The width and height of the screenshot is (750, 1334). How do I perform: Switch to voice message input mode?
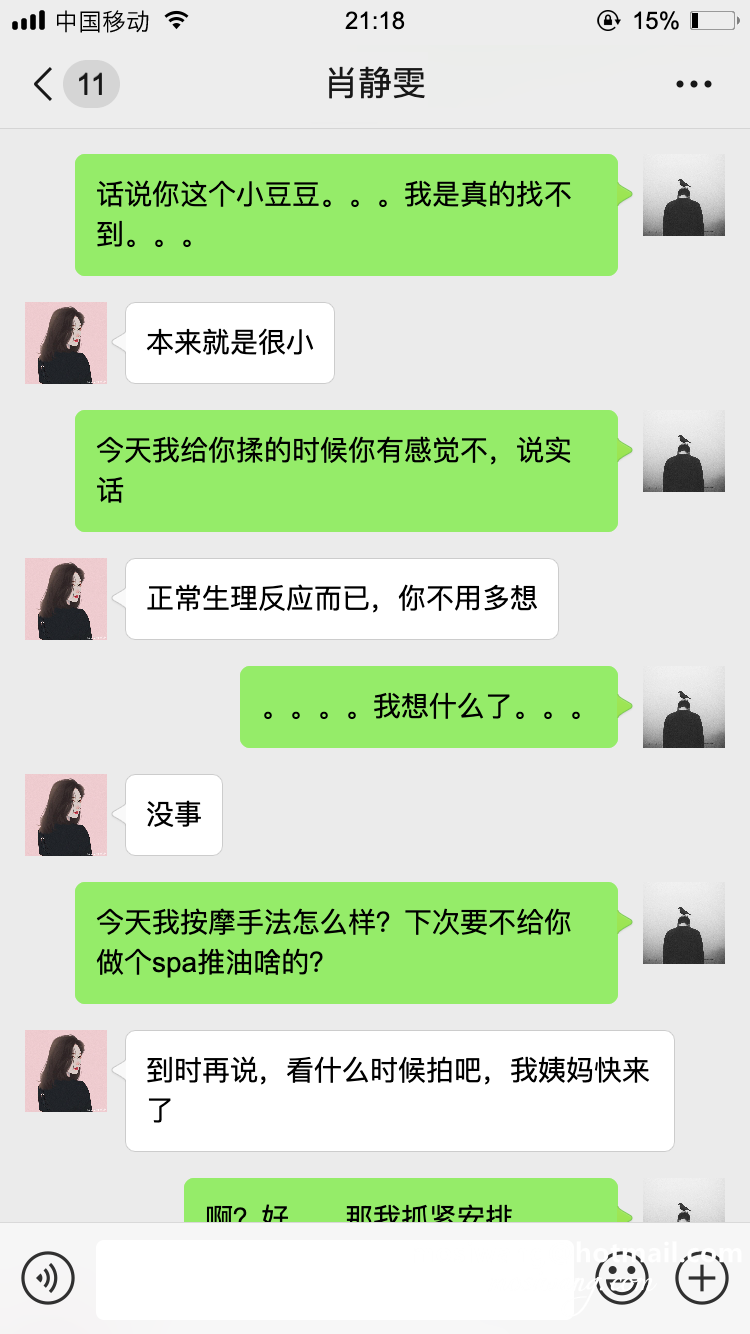[x=49, y=1278]
